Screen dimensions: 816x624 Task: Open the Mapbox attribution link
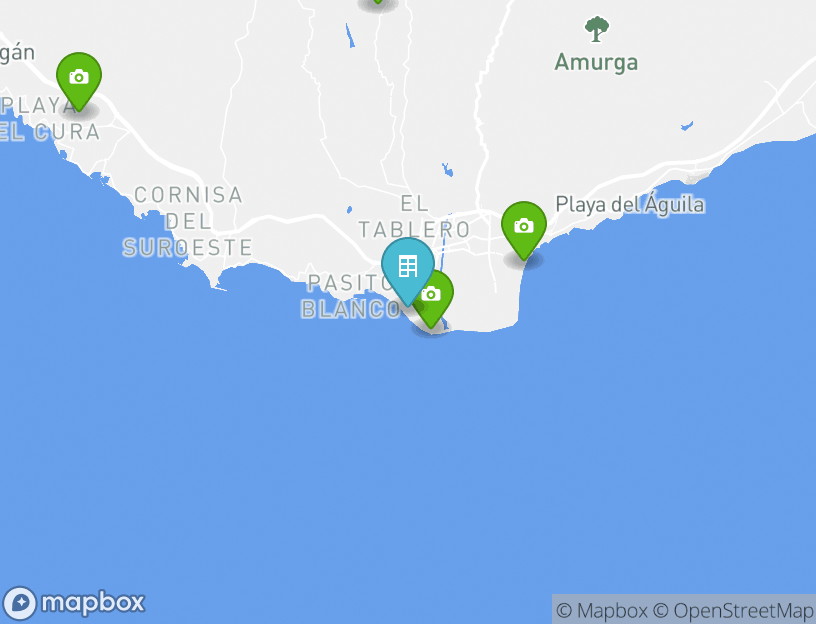pyautogui.click(x=601, y=610)
